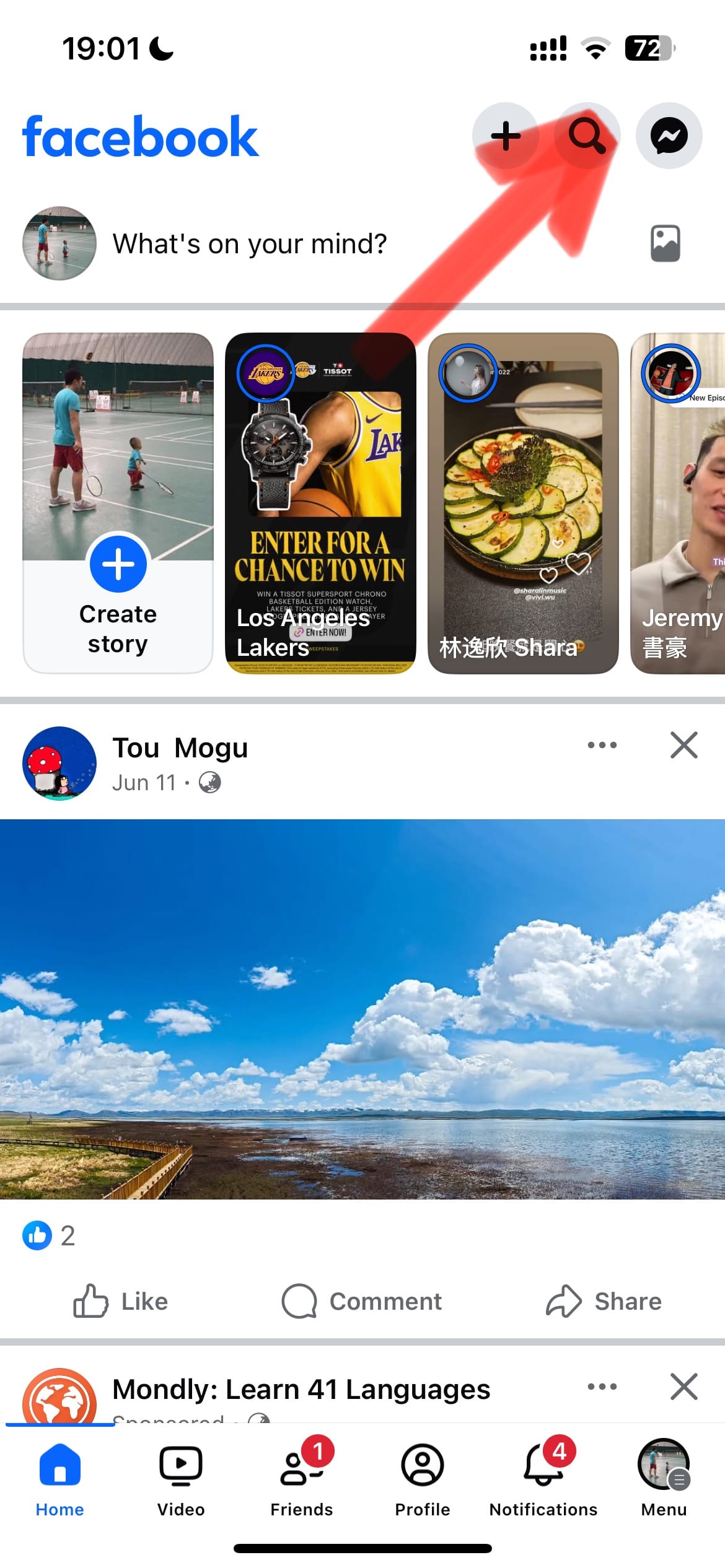Viewport: 725px width, 1568px height.
Task: Watch Jeremy 書豪's story
Action: (679, 503)
